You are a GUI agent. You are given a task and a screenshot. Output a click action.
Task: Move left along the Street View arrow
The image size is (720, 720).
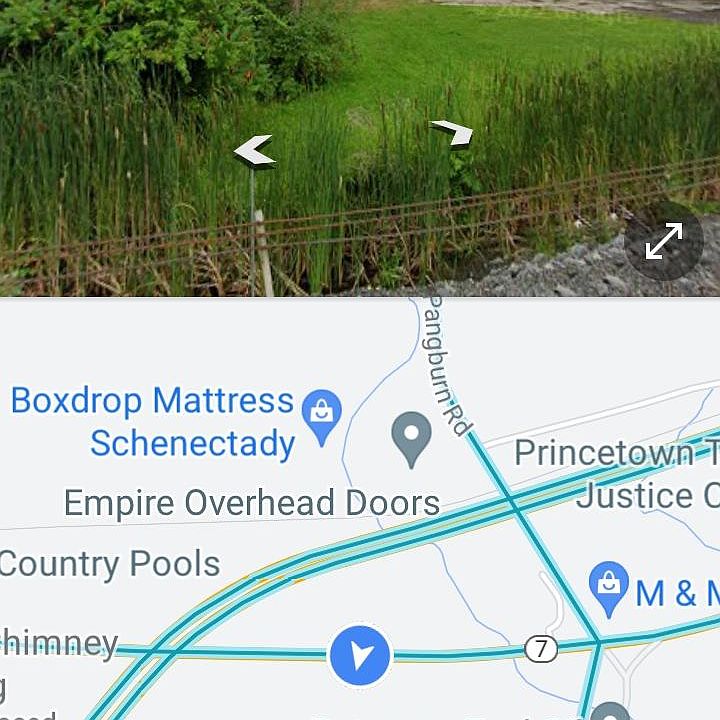254,151
